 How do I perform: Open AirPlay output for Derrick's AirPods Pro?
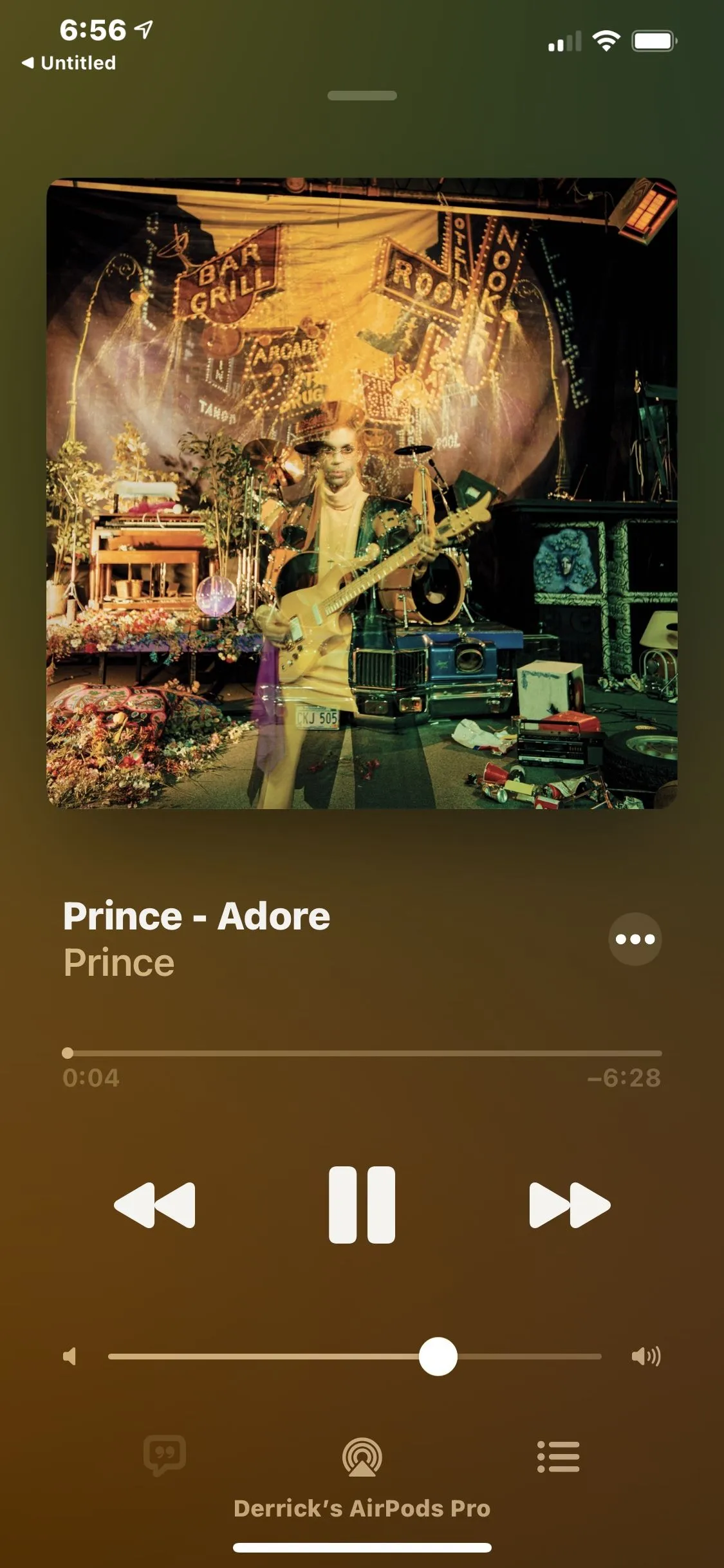(362, 1457)
